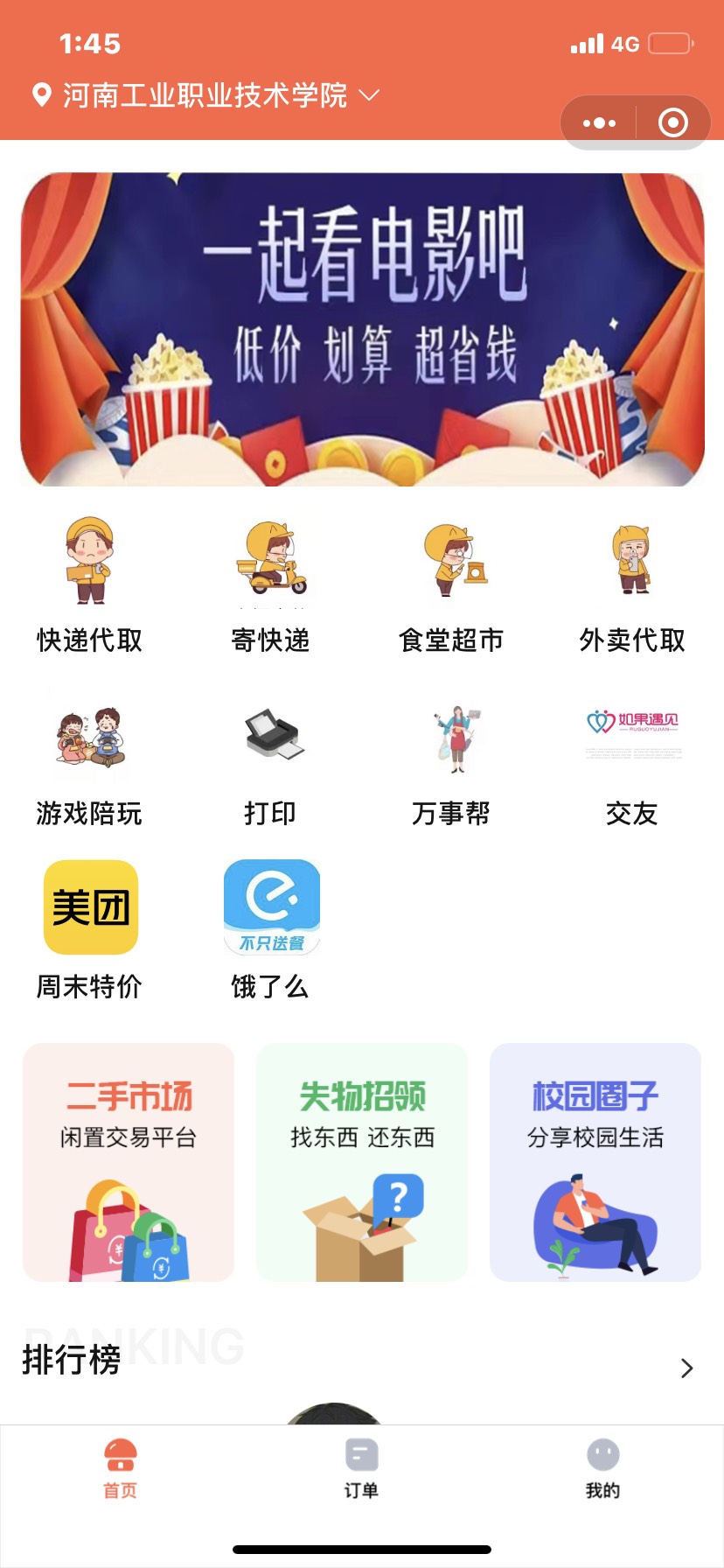This screenshot has height=1568, width=724.
Task: Tap the 交友 friend-making service icon
Action: point(633,759)
